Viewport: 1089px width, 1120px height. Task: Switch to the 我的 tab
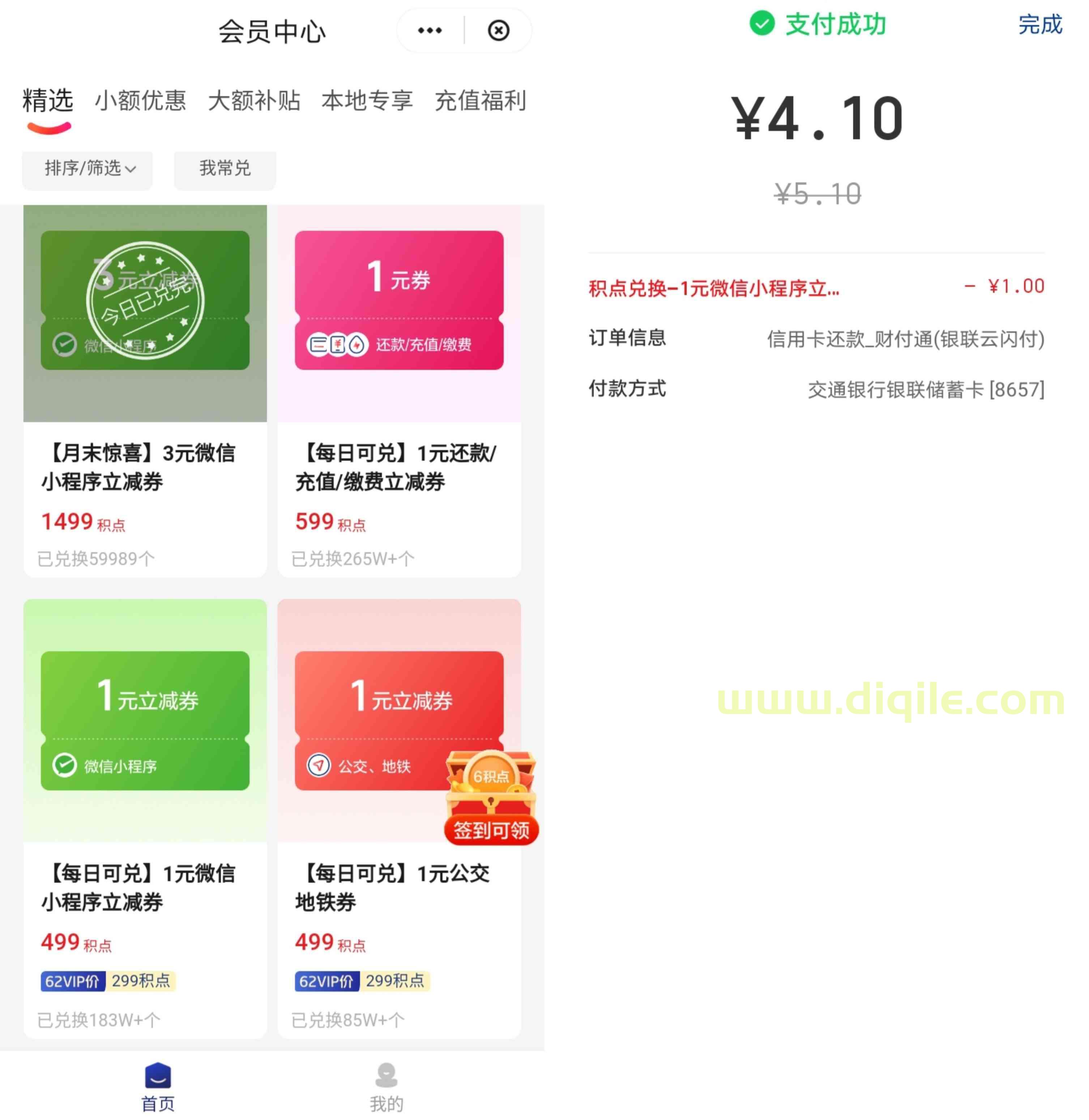tap(387, 1087)
